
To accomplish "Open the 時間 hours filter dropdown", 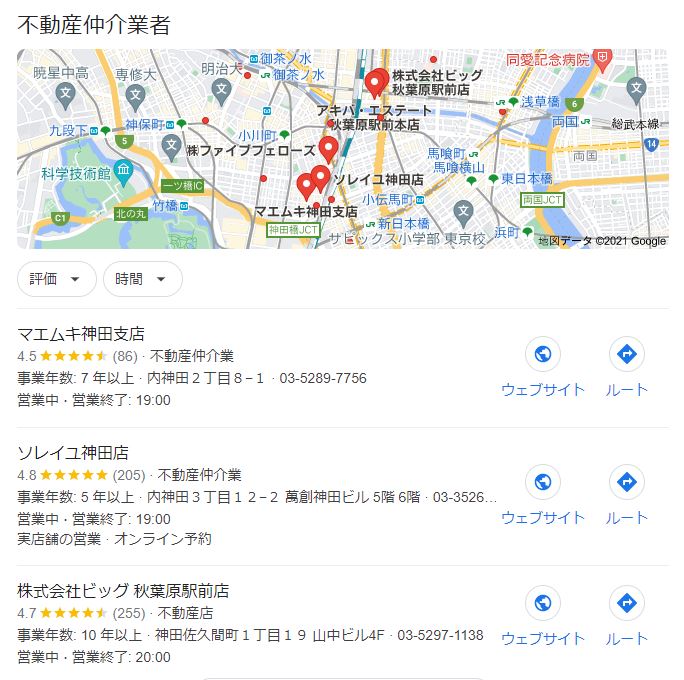I will point(142,279).
